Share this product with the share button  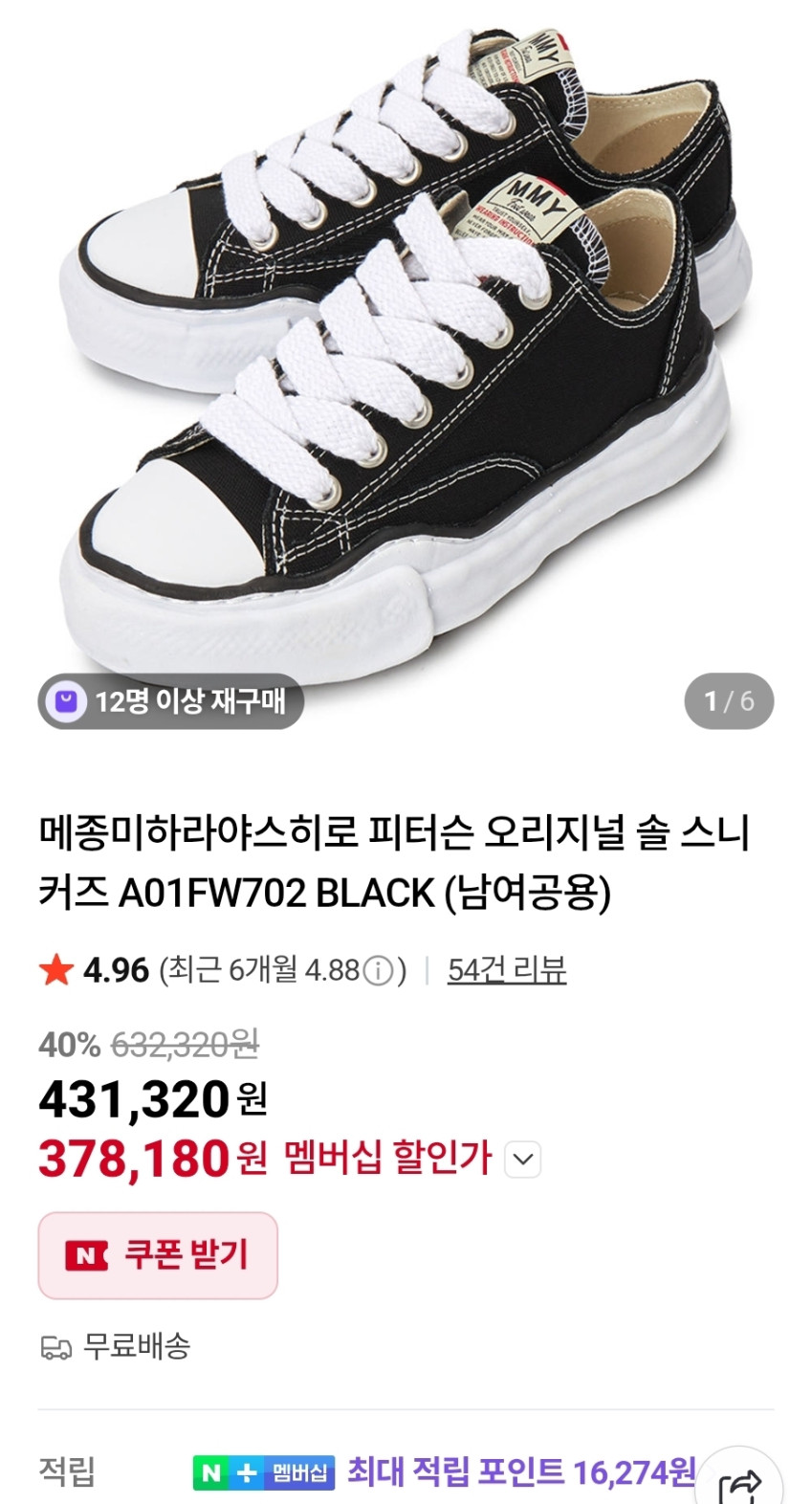point(742,1484)
